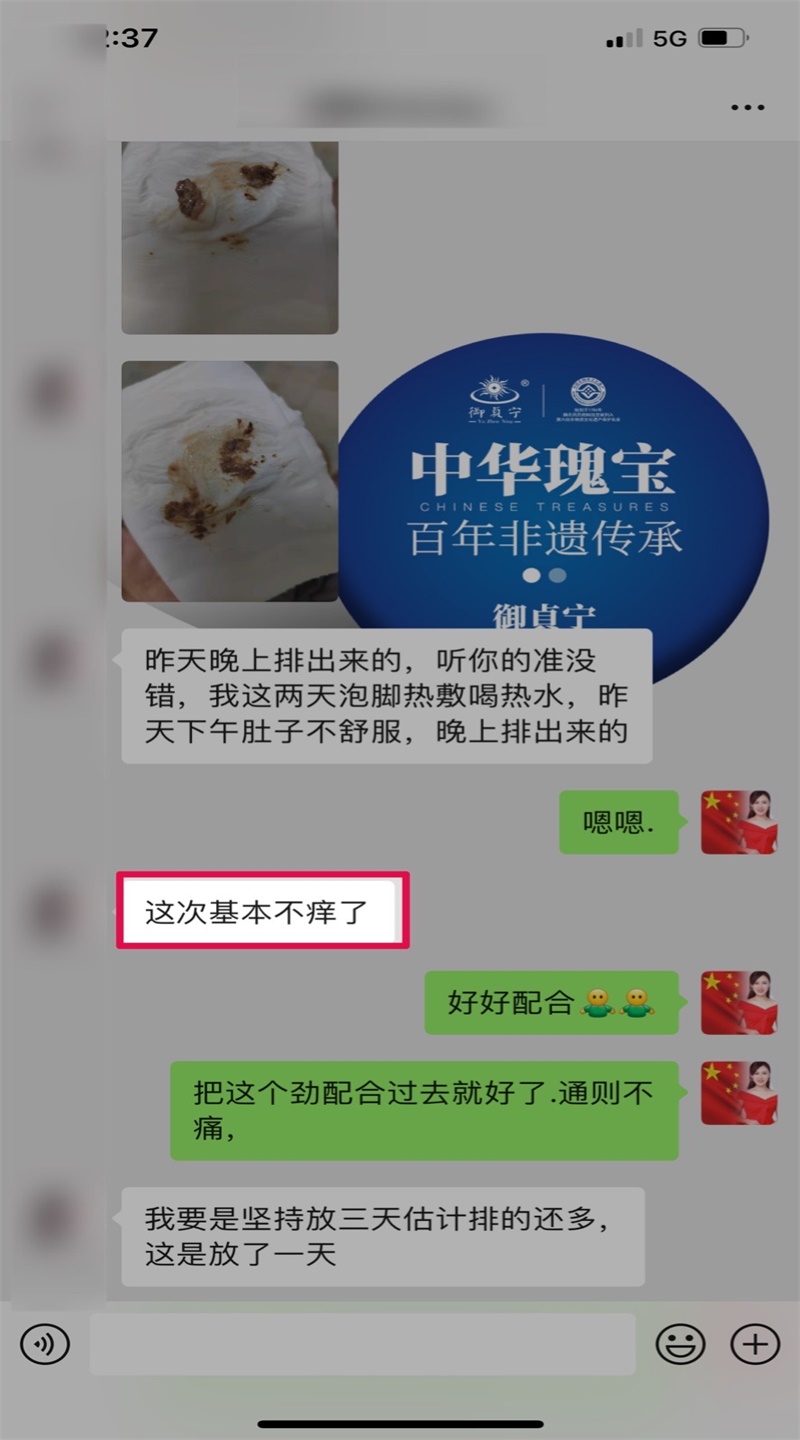This screenshot has width=800, height=1440.
Task: Open the emoji picker
Action: [x=680, y=1344]
